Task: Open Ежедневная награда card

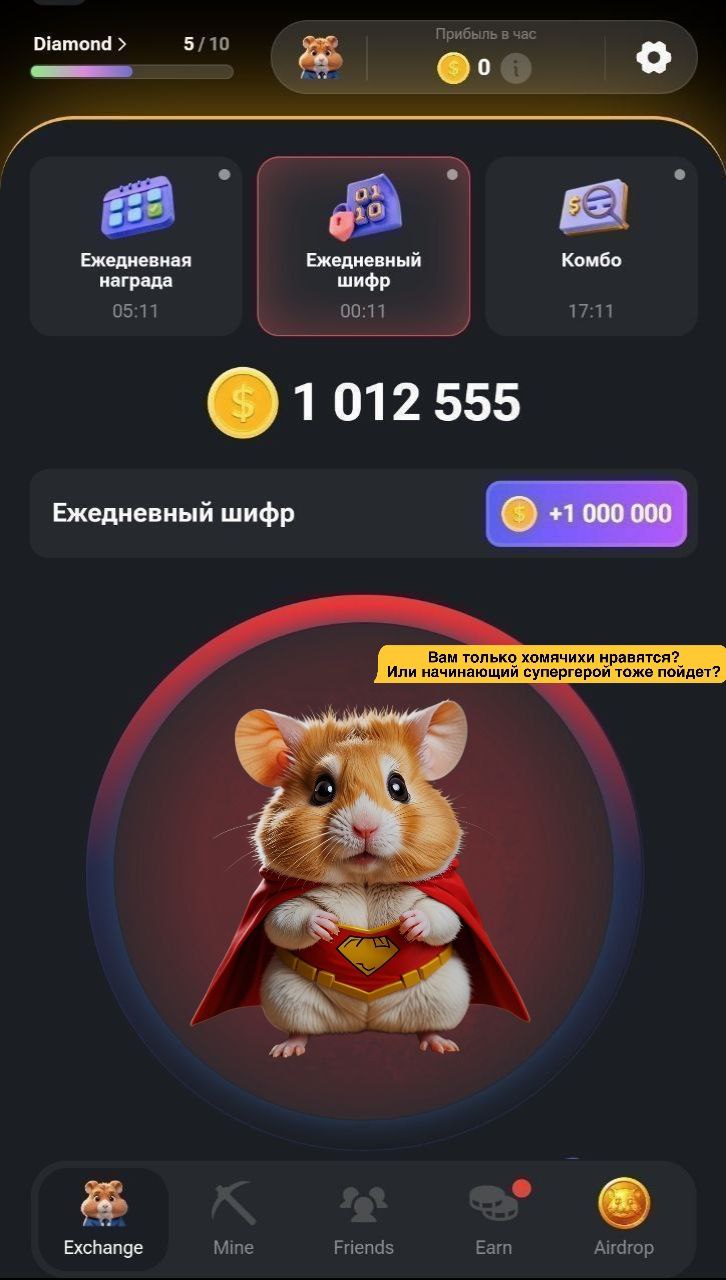Action: point(136,246)
